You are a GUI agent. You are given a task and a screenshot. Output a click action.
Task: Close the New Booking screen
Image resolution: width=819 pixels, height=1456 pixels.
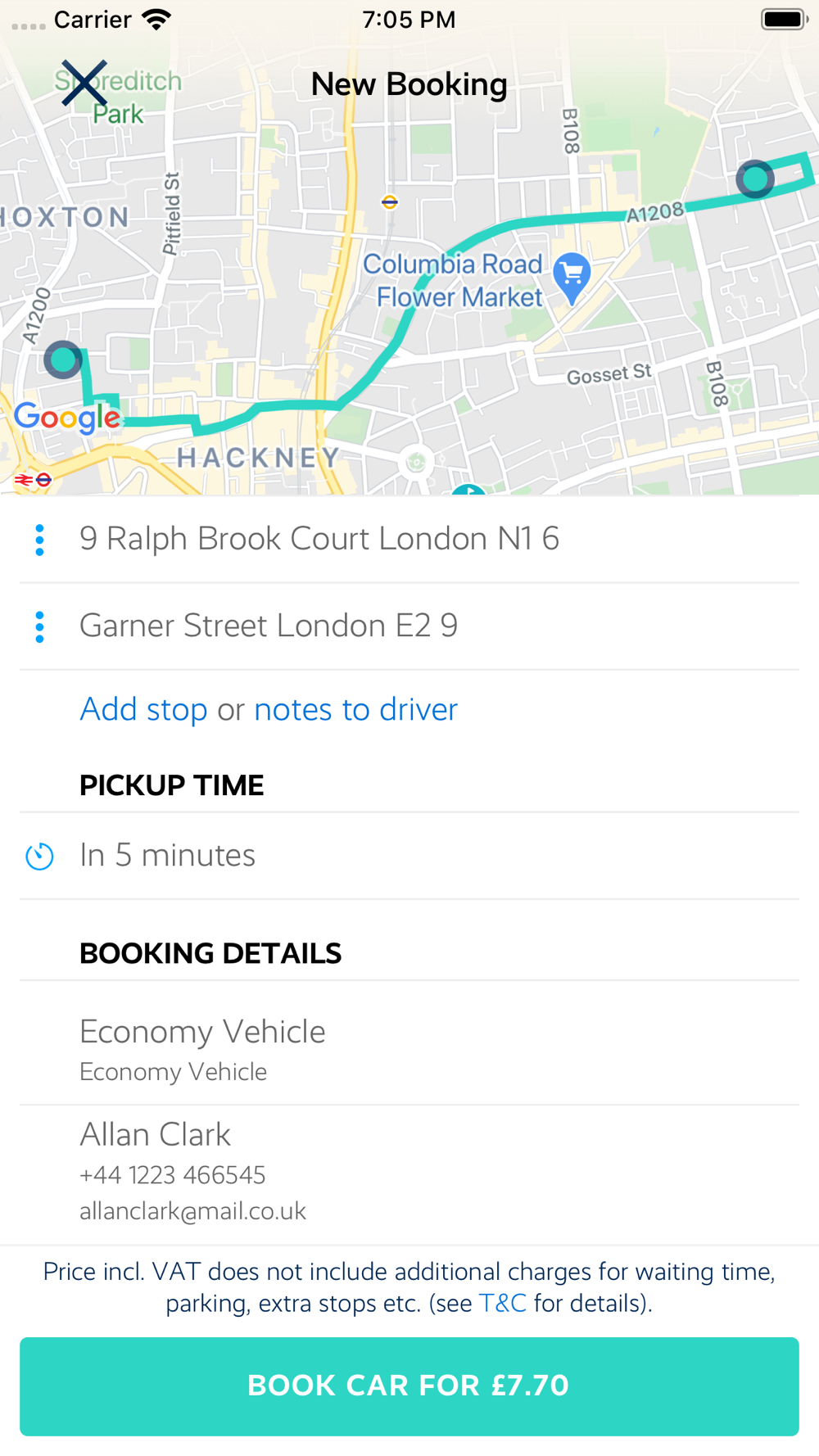[x=84, y=84]
